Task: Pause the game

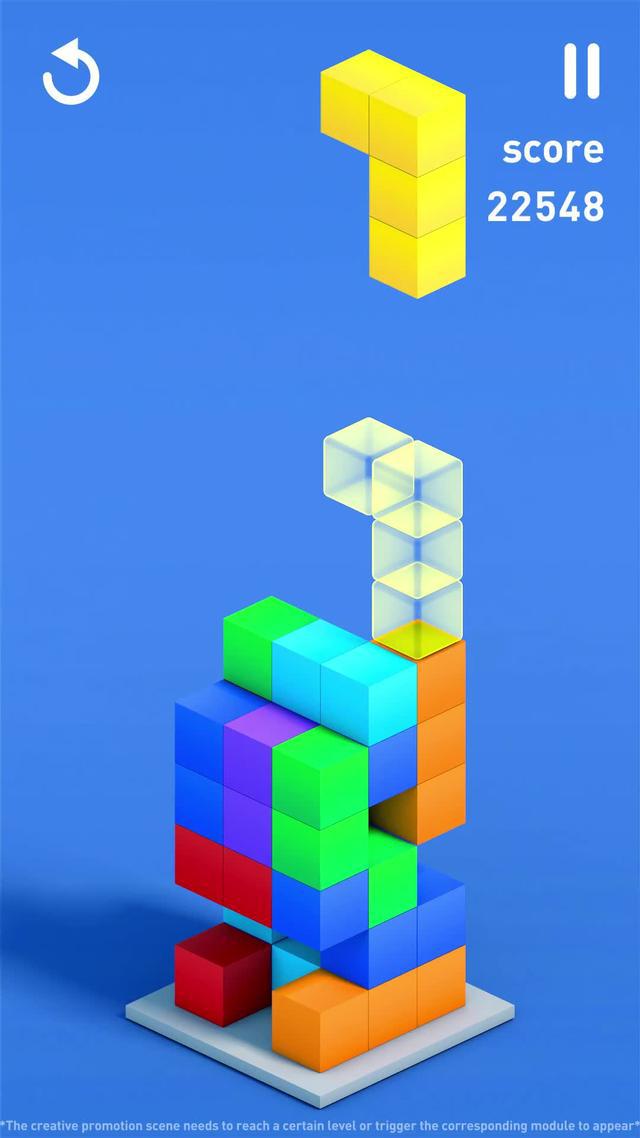Action: 581,71
